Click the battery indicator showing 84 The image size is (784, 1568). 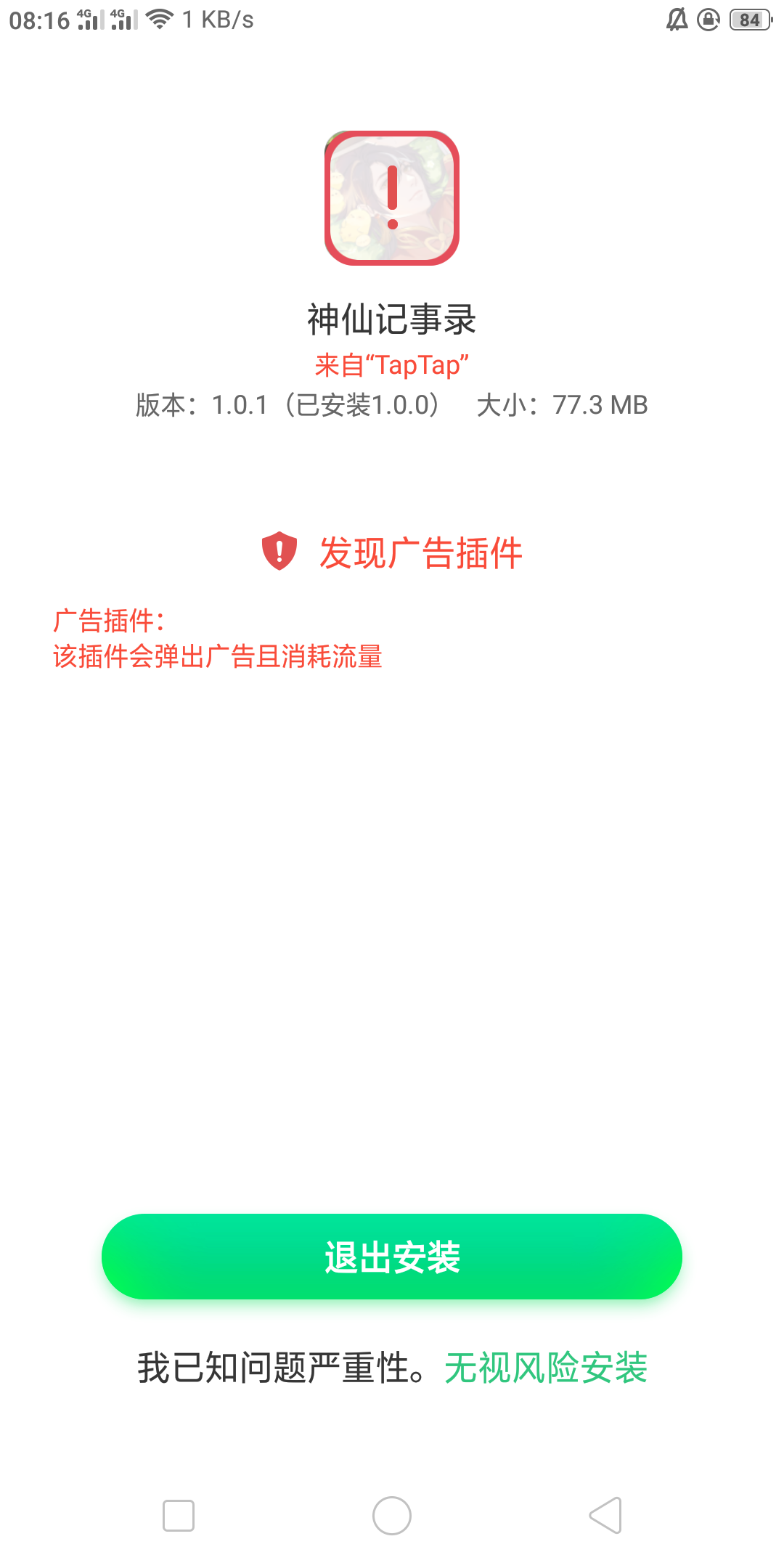(x=748, y=18)
